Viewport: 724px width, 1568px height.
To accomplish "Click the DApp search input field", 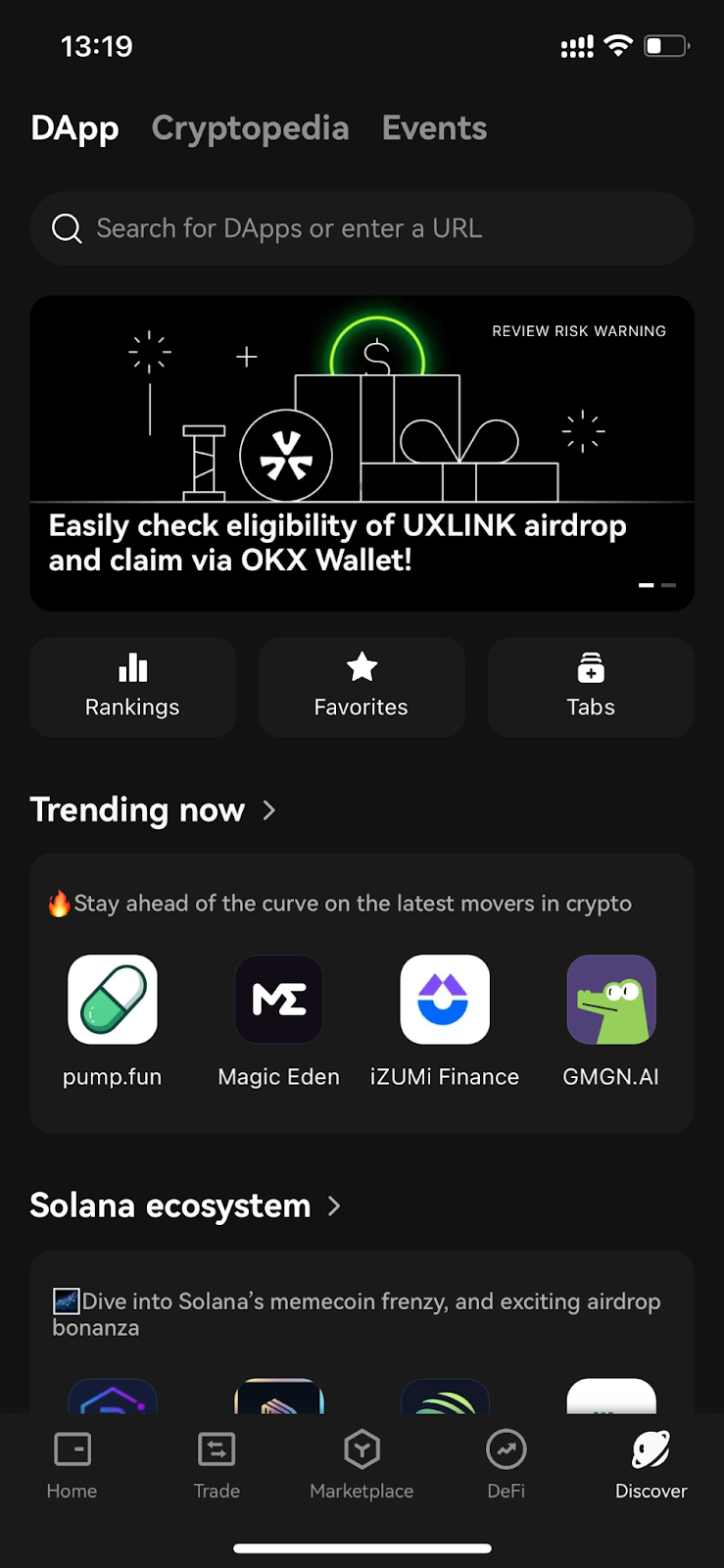I will [362, 228].
